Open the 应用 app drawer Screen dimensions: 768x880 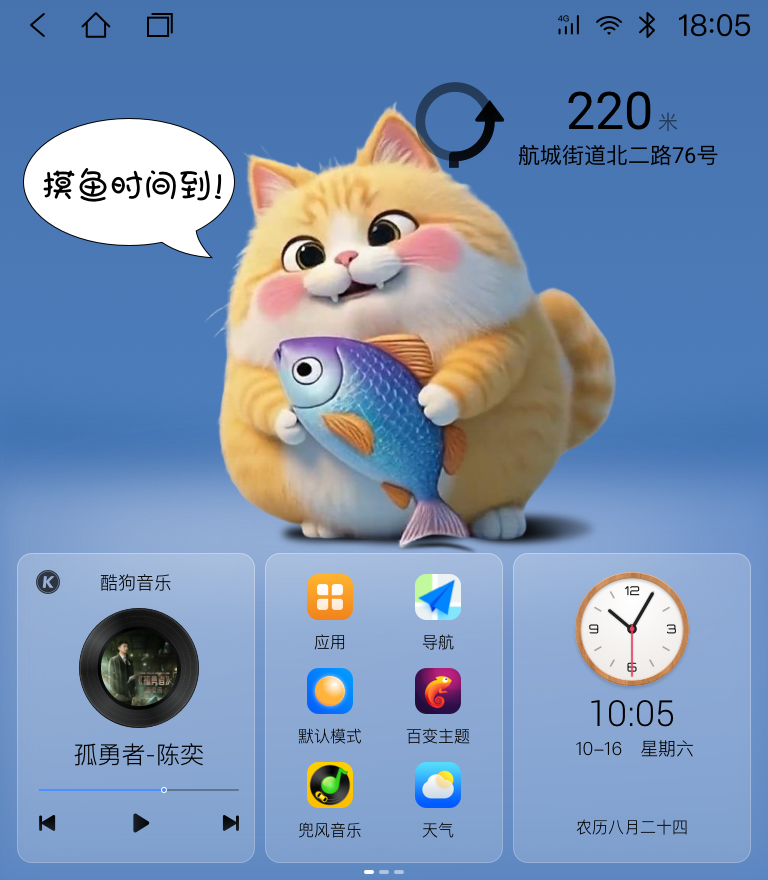[x=330, y=598]
